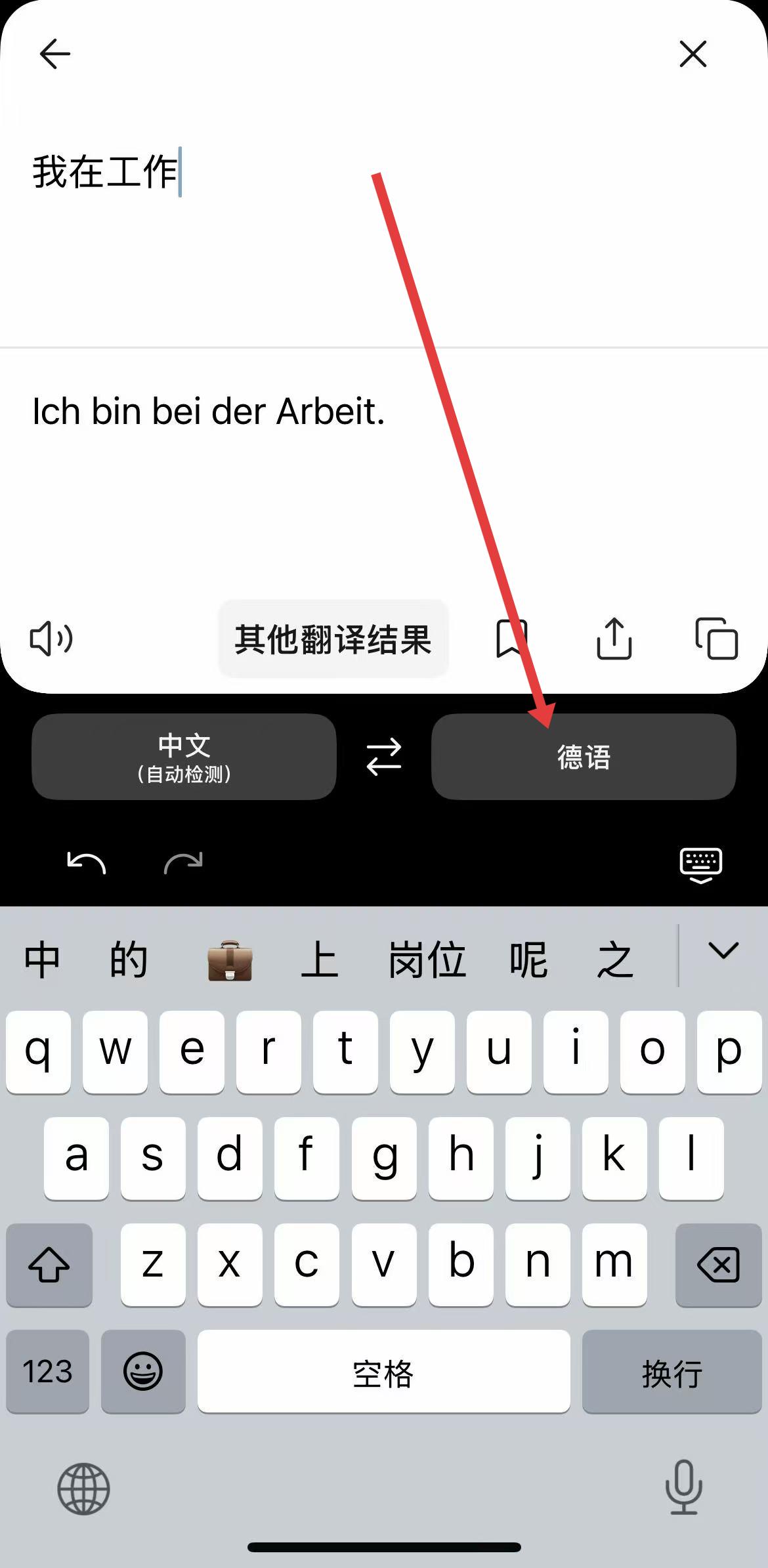Bookmark this translation

coord(511,638)
